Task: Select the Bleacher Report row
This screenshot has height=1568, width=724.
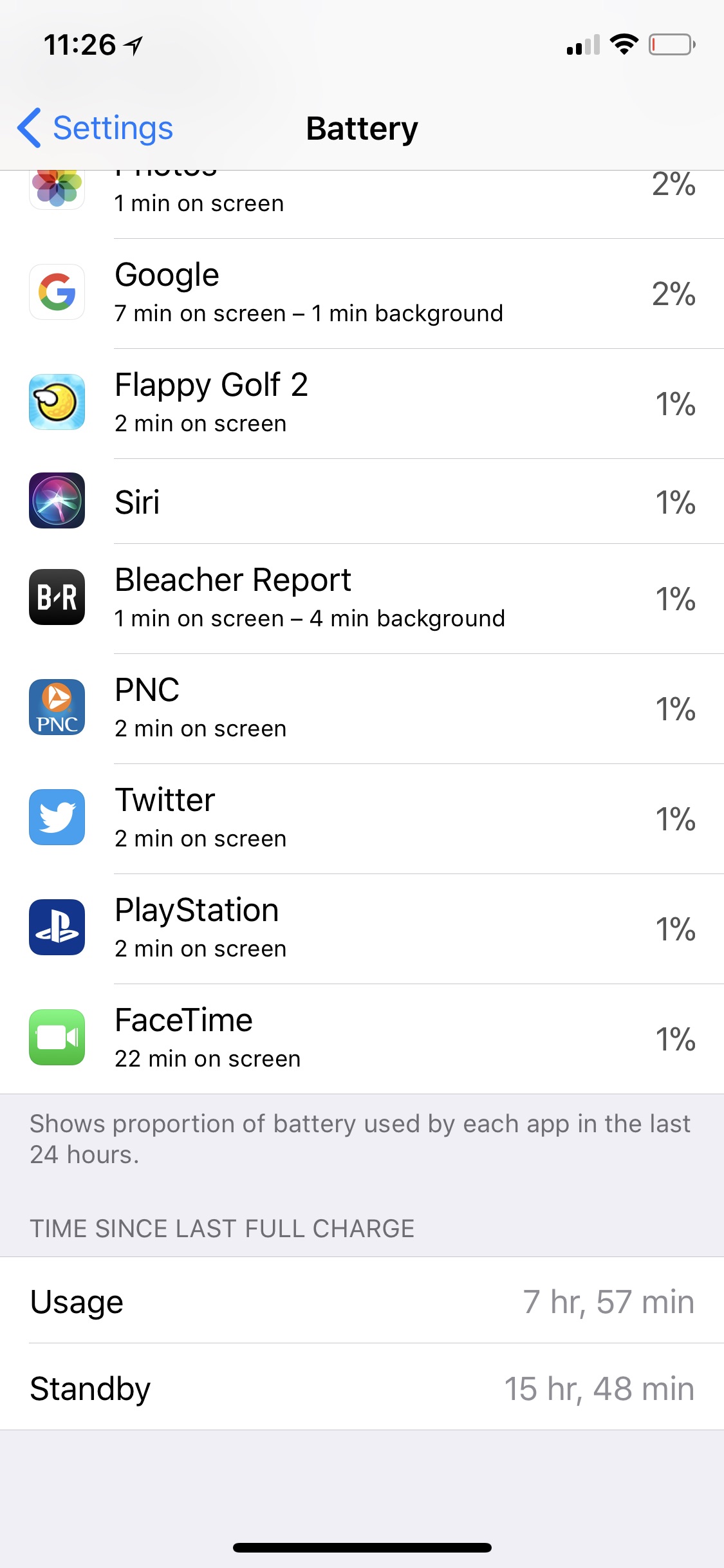Action: [362, 599]
